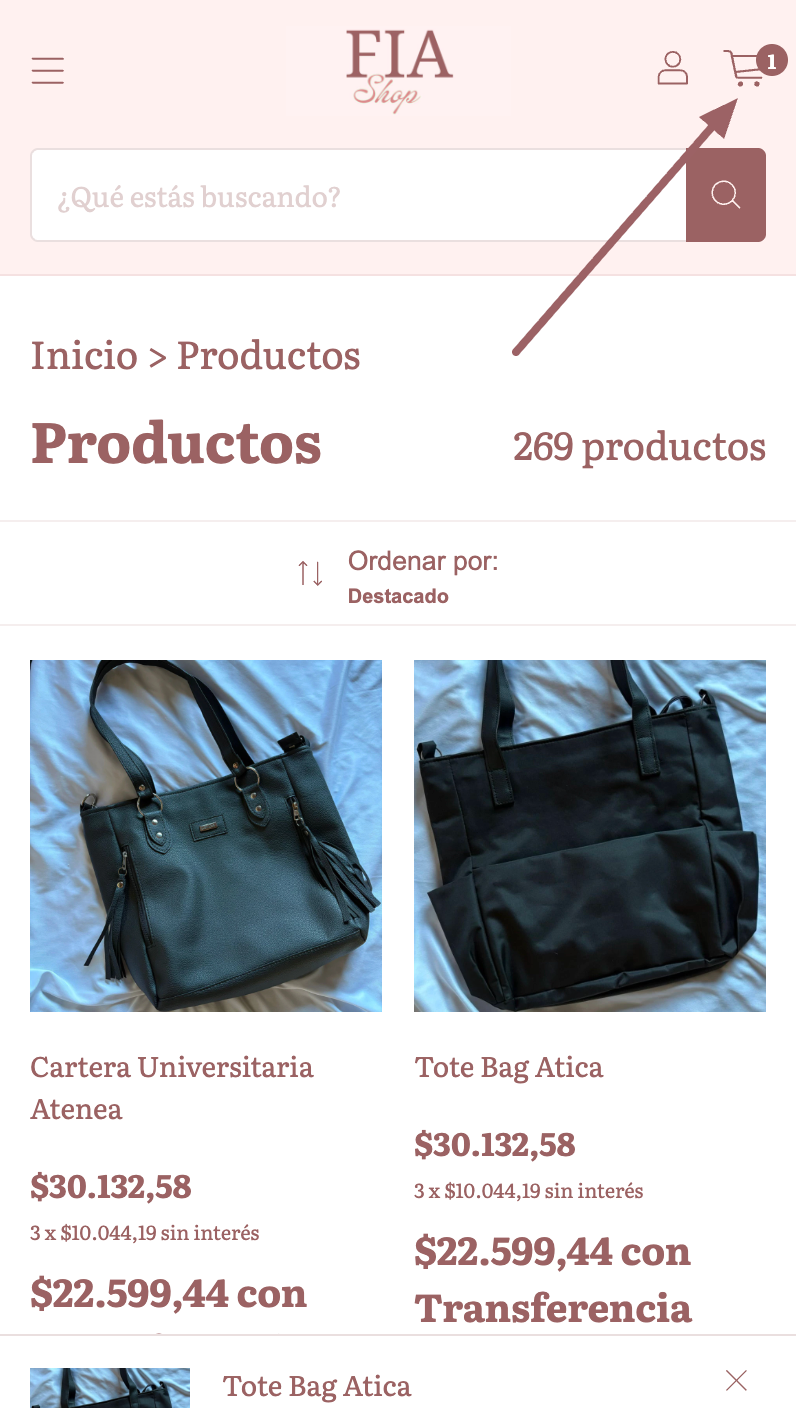Viewport: 796px width, 1408px height.
Task: Open the Tote Bag Atica product image
Action: click(590, 836)
